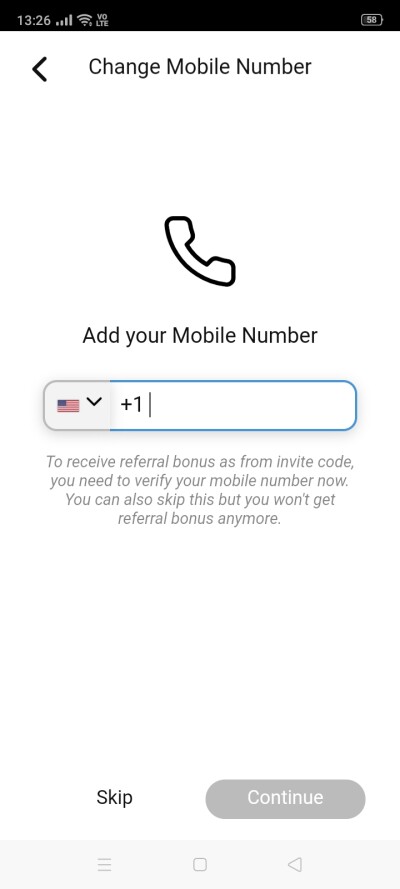Open the country code flag dropdown
The height and width of the screenshot is (889, 400).
78,405
